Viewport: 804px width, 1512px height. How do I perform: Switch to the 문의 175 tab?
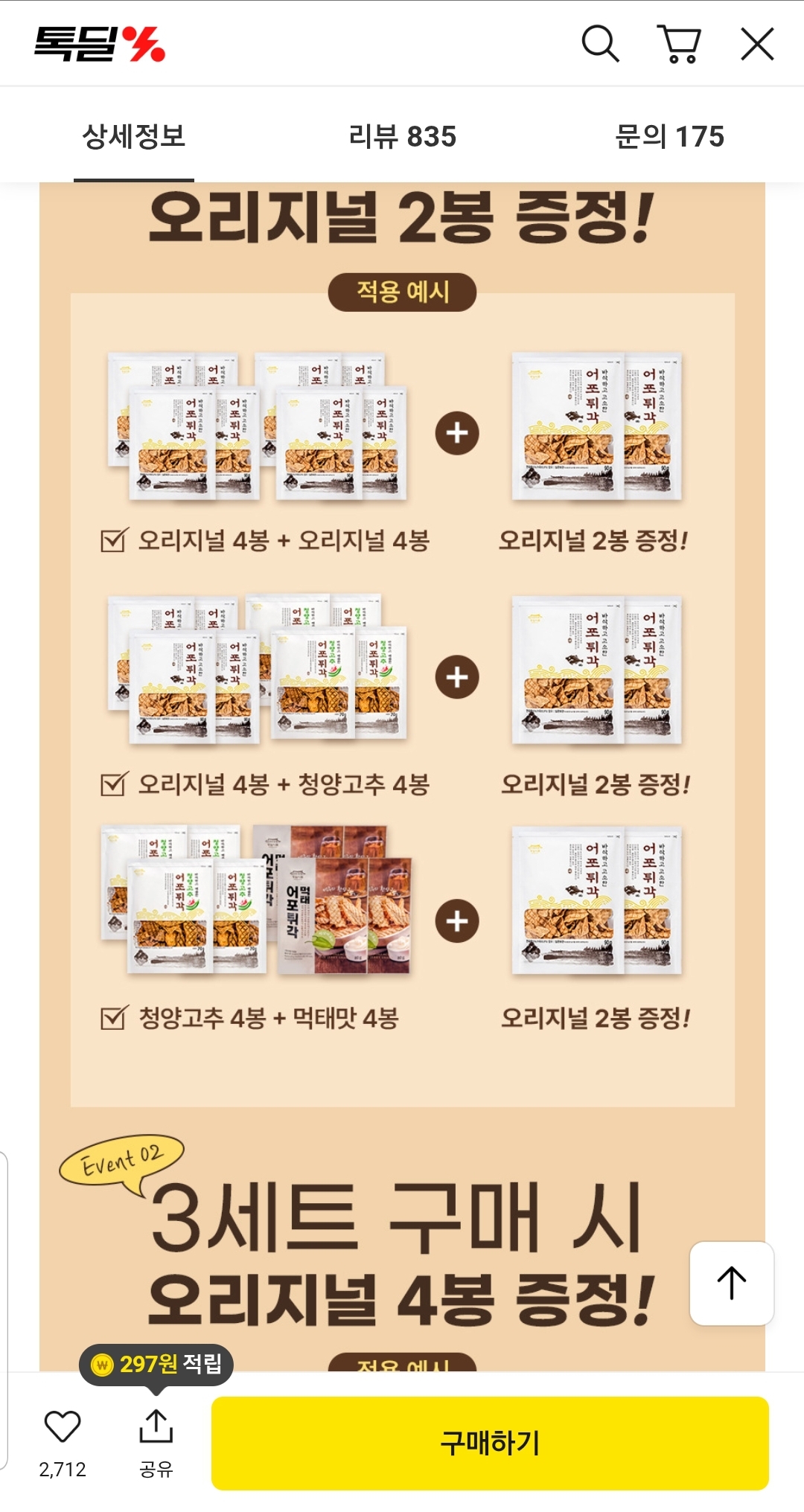669,136
